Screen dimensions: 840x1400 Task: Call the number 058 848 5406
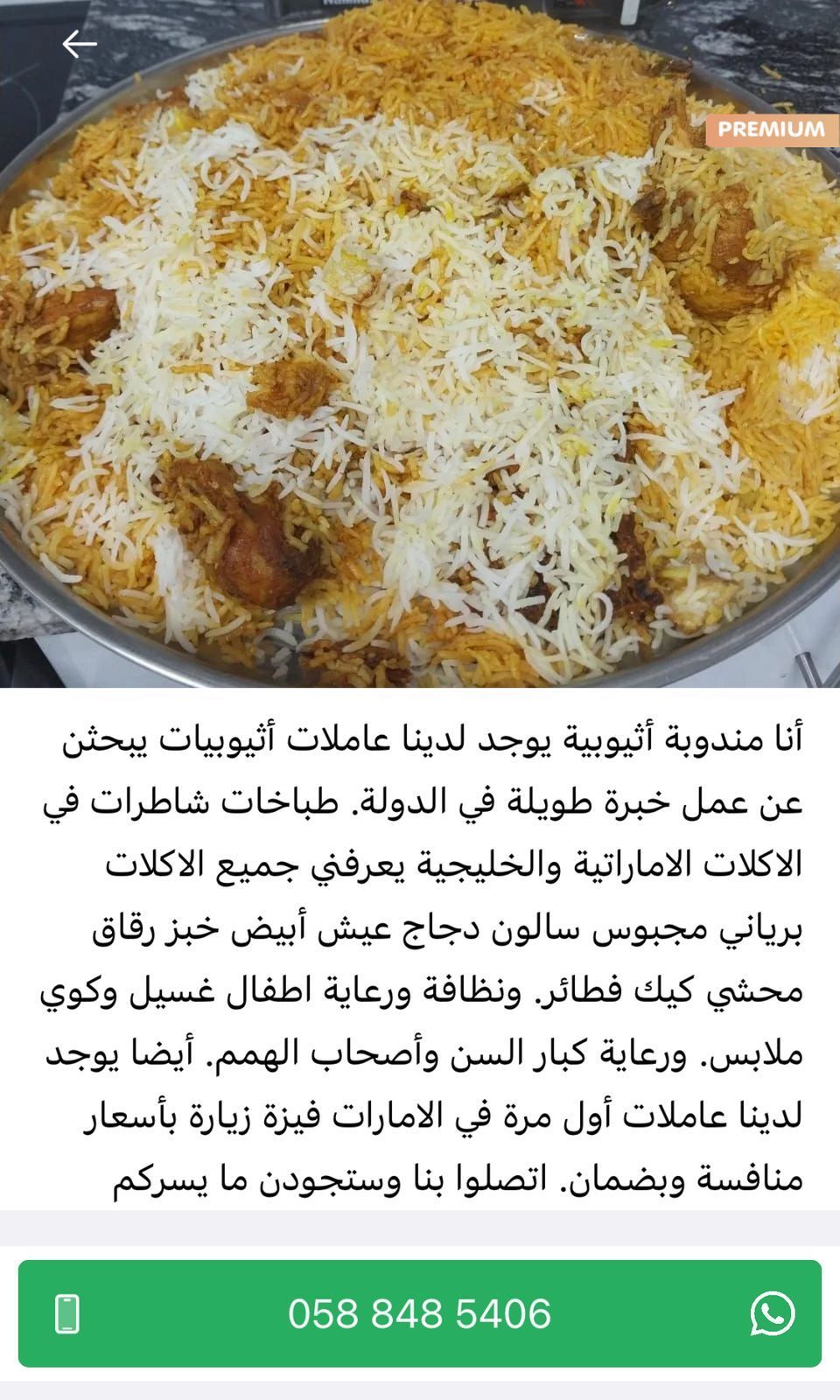click(x=419, y=1313)
